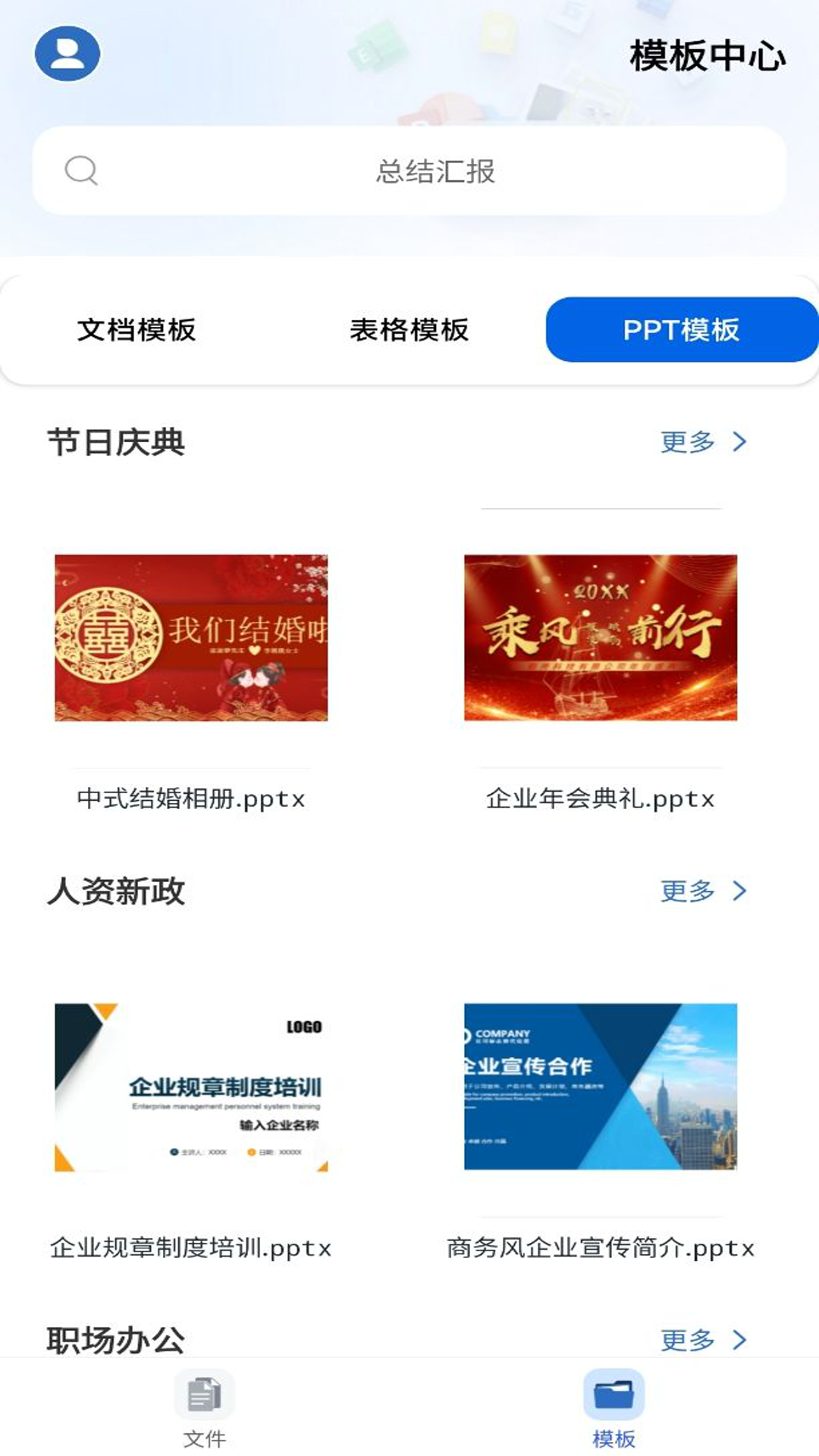The image size is (819, 1456).
Task: Open the 企业年会典礼.pptx template
Action: 601,638
